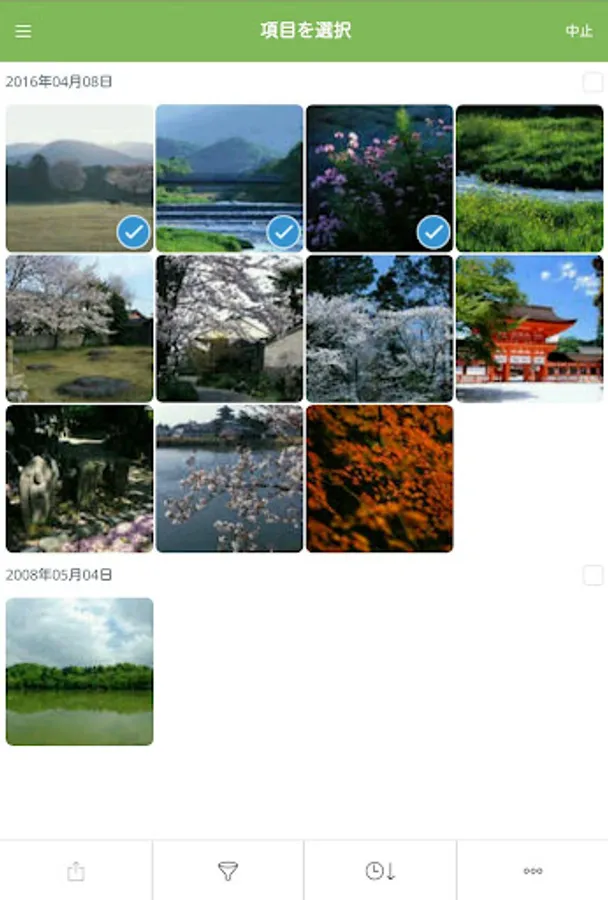Image resolution: width=608 pixels, height=900 pixels.
Task: Open the hamburger drawer menu
Action: (x=23, y=31)
